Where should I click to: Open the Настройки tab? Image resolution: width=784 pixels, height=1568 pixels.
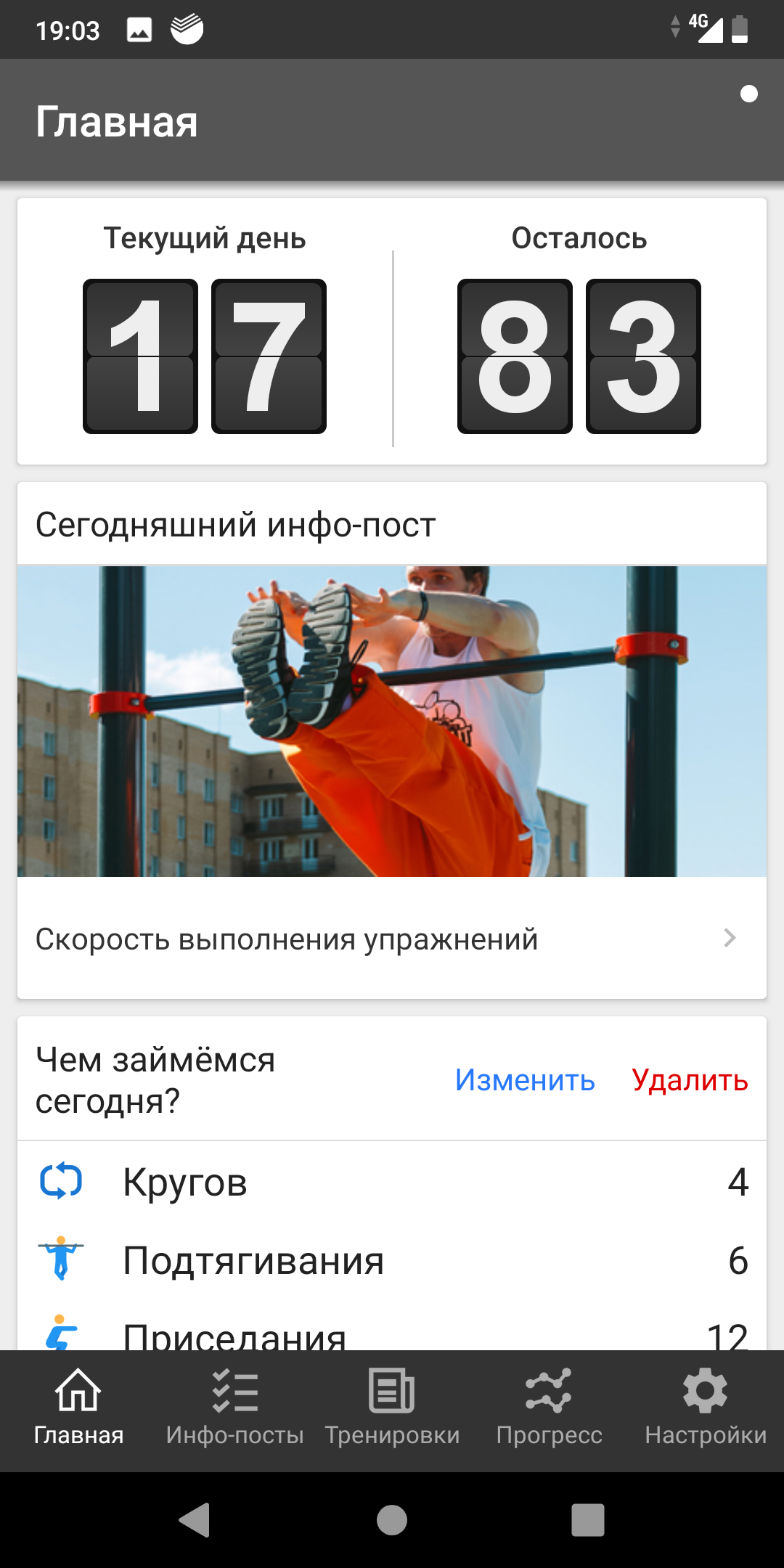click(x=706, y=1410)
